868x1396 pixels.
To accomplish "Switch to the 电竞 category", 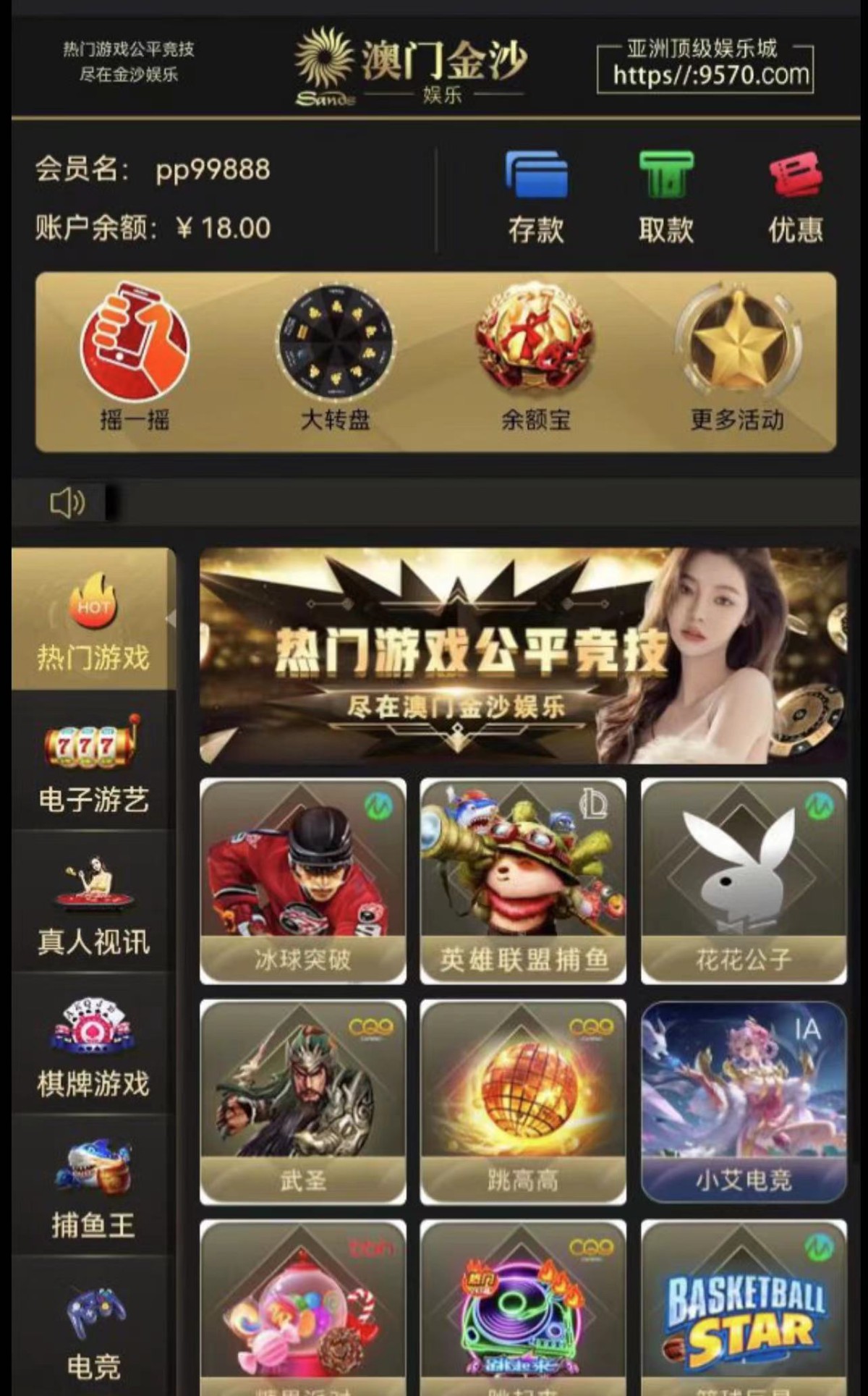I will (93, 1329).
